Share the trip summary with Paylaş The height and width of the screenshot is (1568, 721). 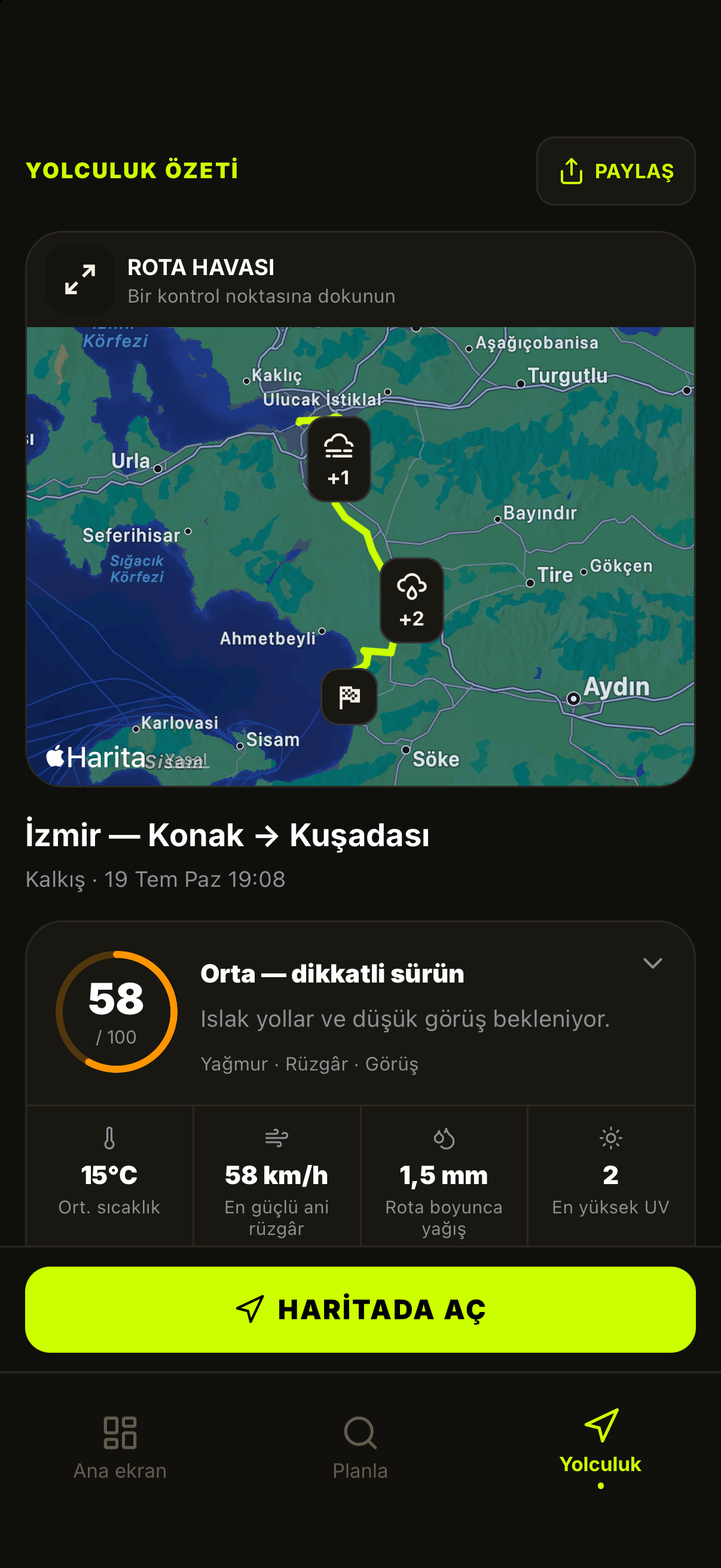615,171
